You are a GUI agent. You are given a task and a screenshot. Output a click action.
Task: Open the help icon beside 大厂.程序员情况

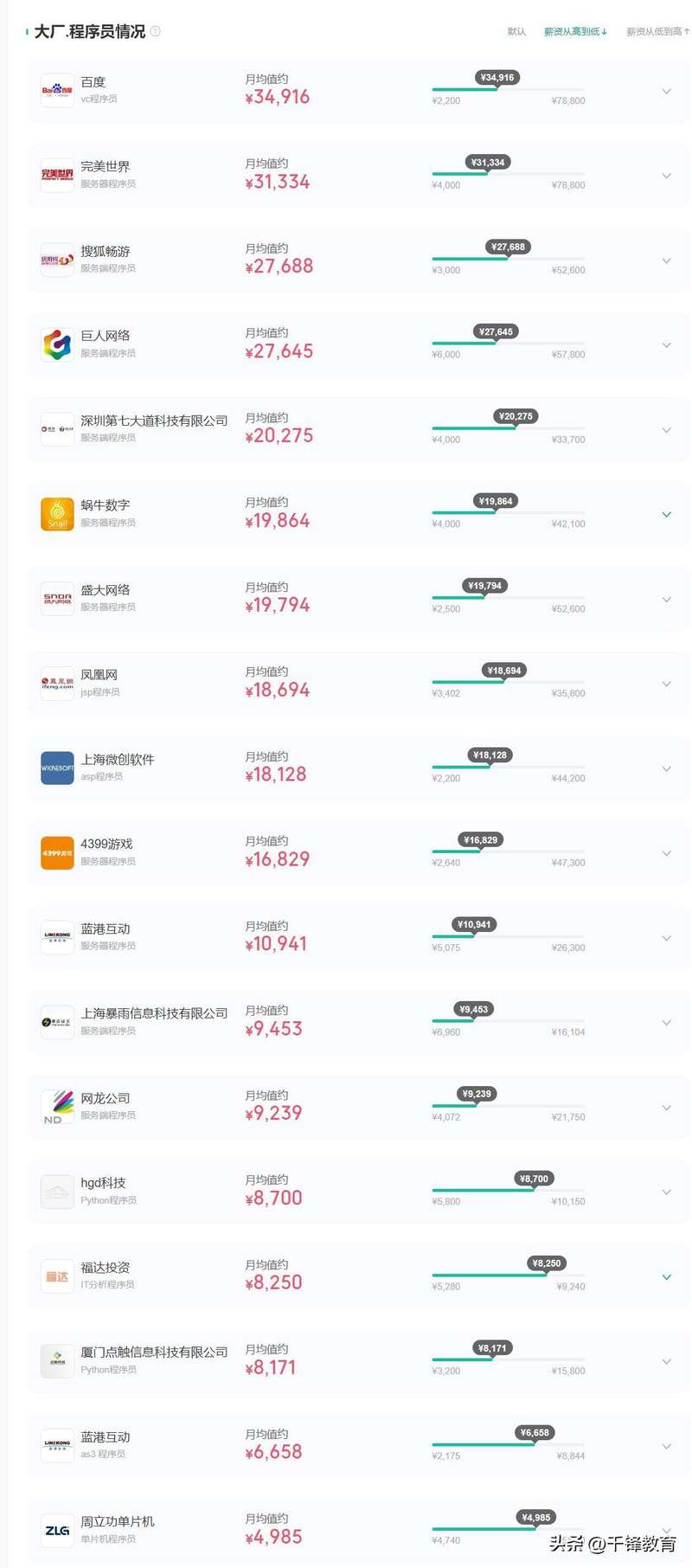(156, 31)
